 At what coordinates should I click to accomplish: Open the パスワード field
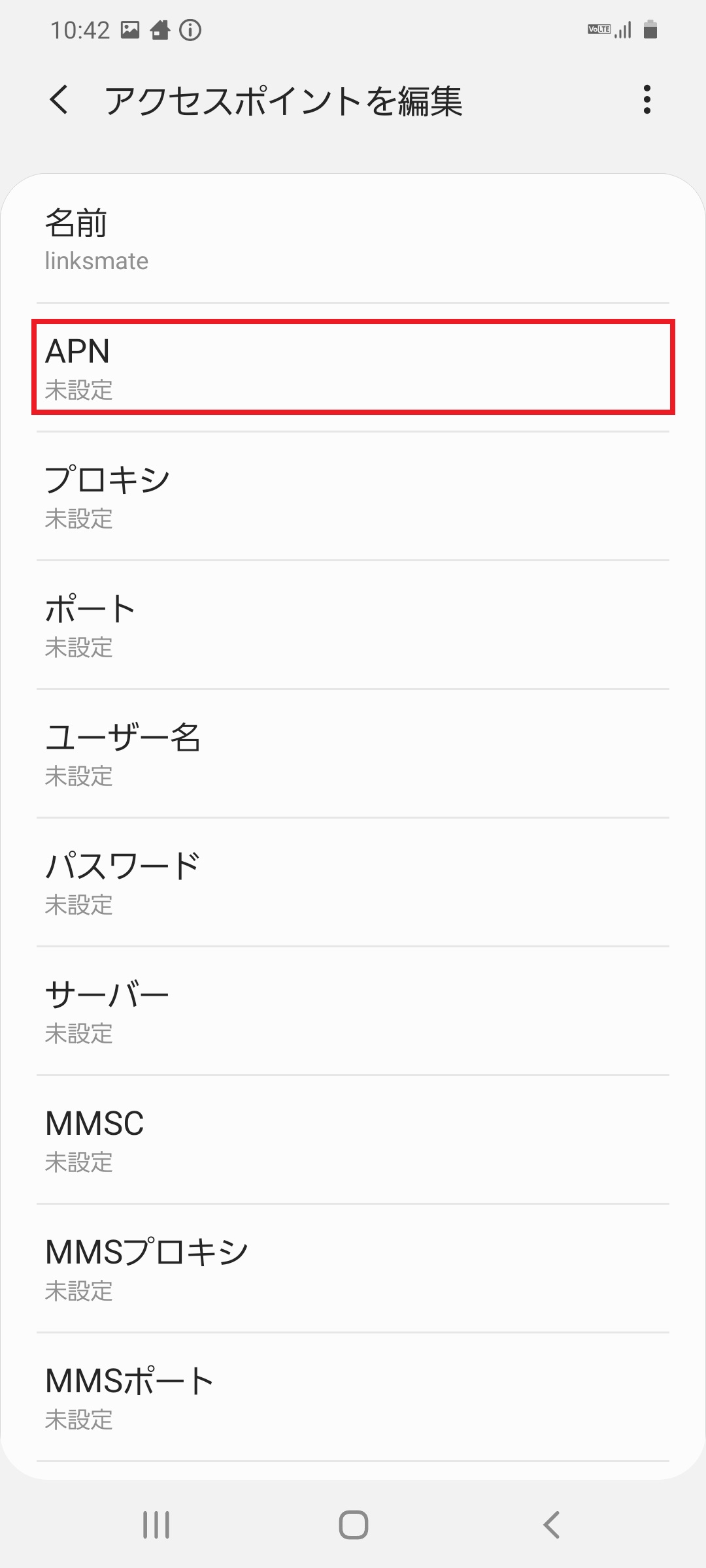tap(353, 882)
